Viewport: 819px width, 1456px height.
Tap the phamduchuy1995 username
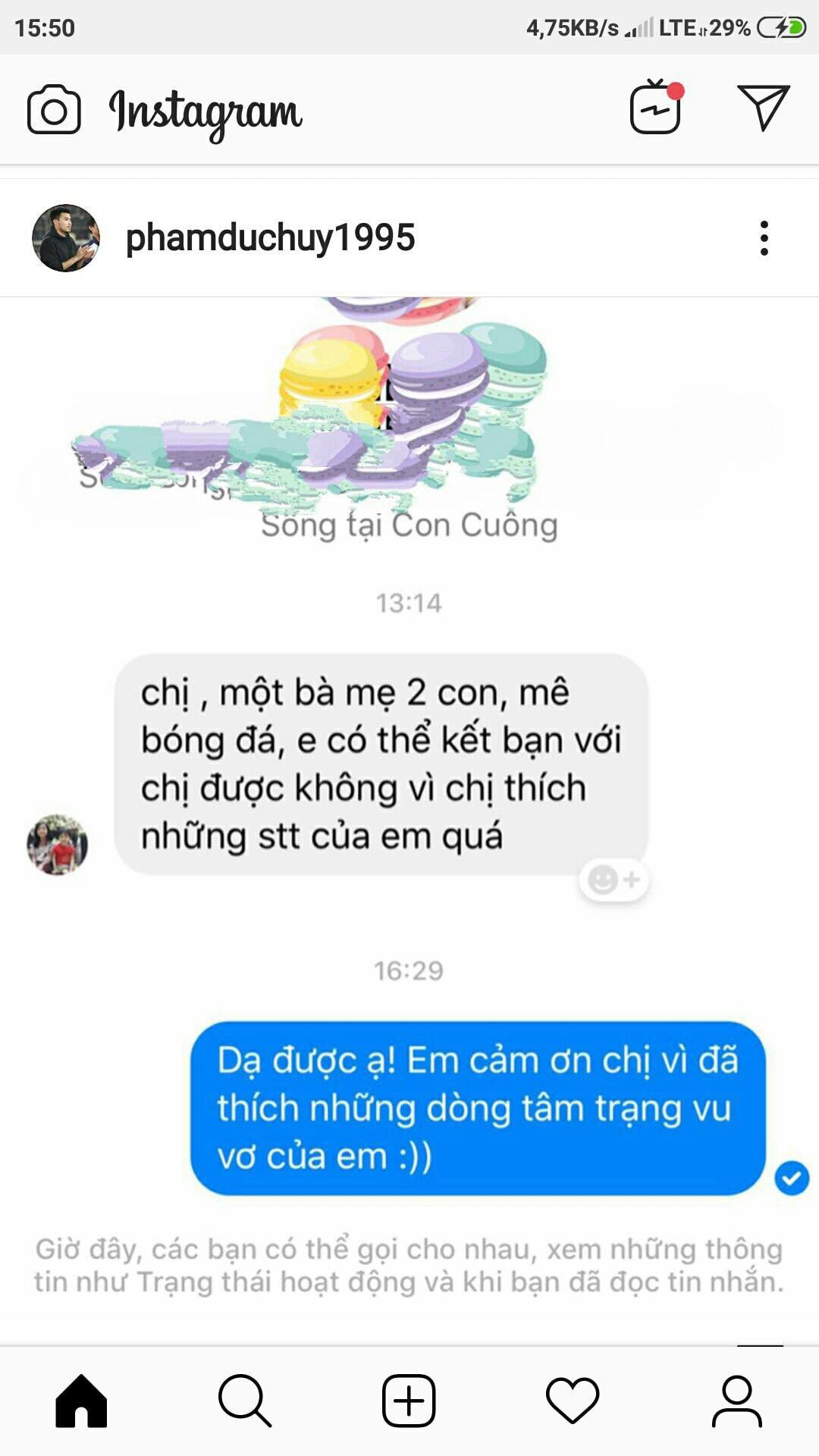[270, 237]
